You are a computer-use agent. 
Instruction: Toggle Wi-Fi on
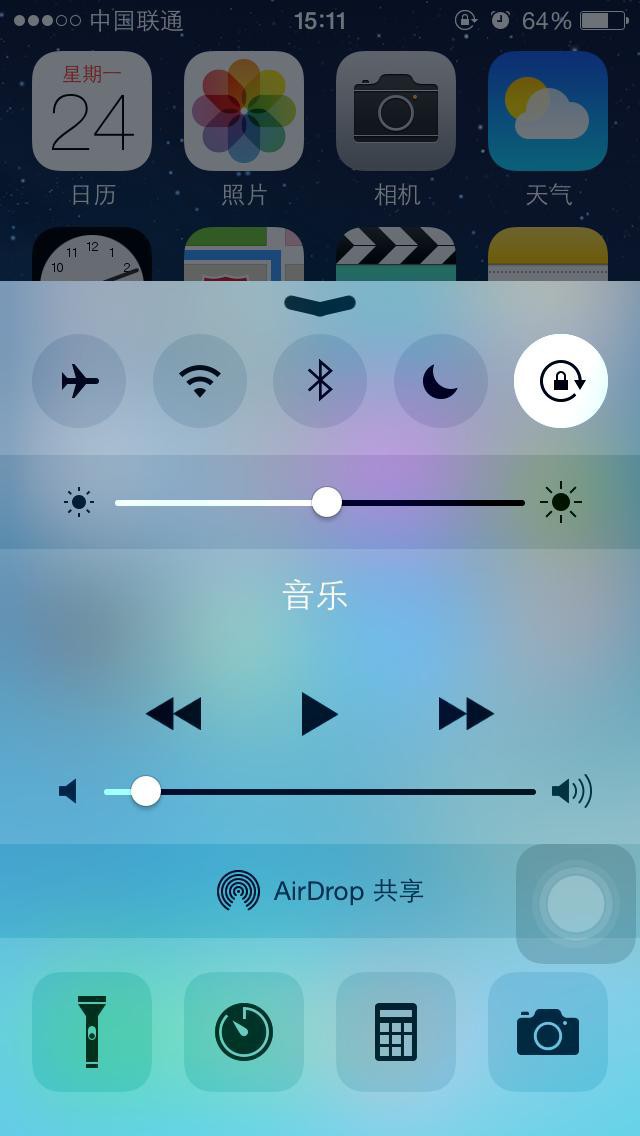pyautogui.click(x=200, y=381)
